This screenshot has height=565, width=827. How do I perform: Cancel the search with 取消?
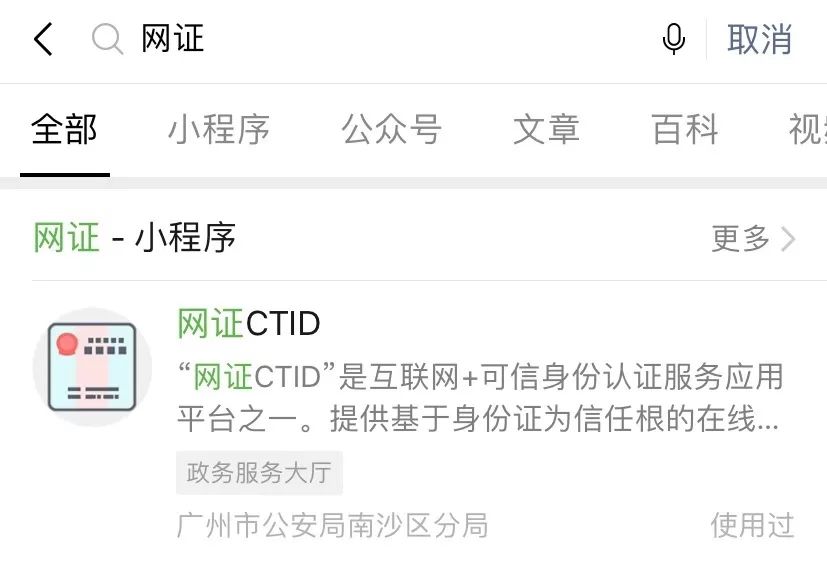759,40
